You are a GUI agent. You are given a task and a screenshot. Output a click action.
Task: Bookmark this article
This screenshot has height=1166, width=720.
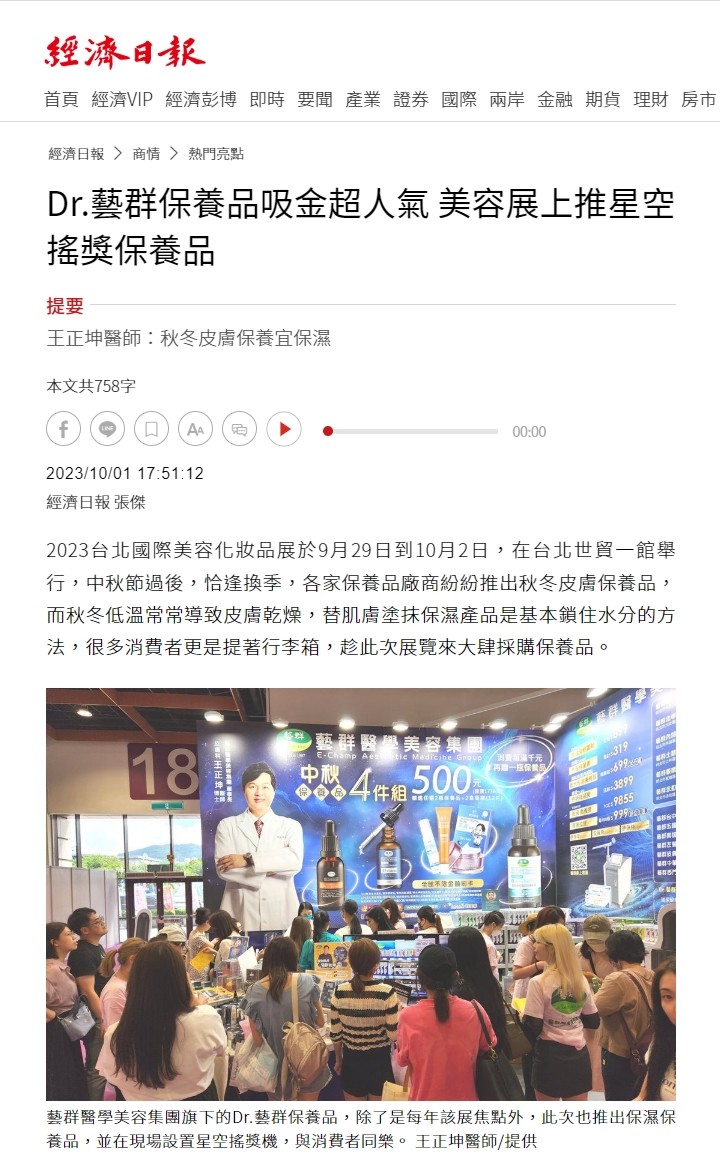(x=151, y=430)
